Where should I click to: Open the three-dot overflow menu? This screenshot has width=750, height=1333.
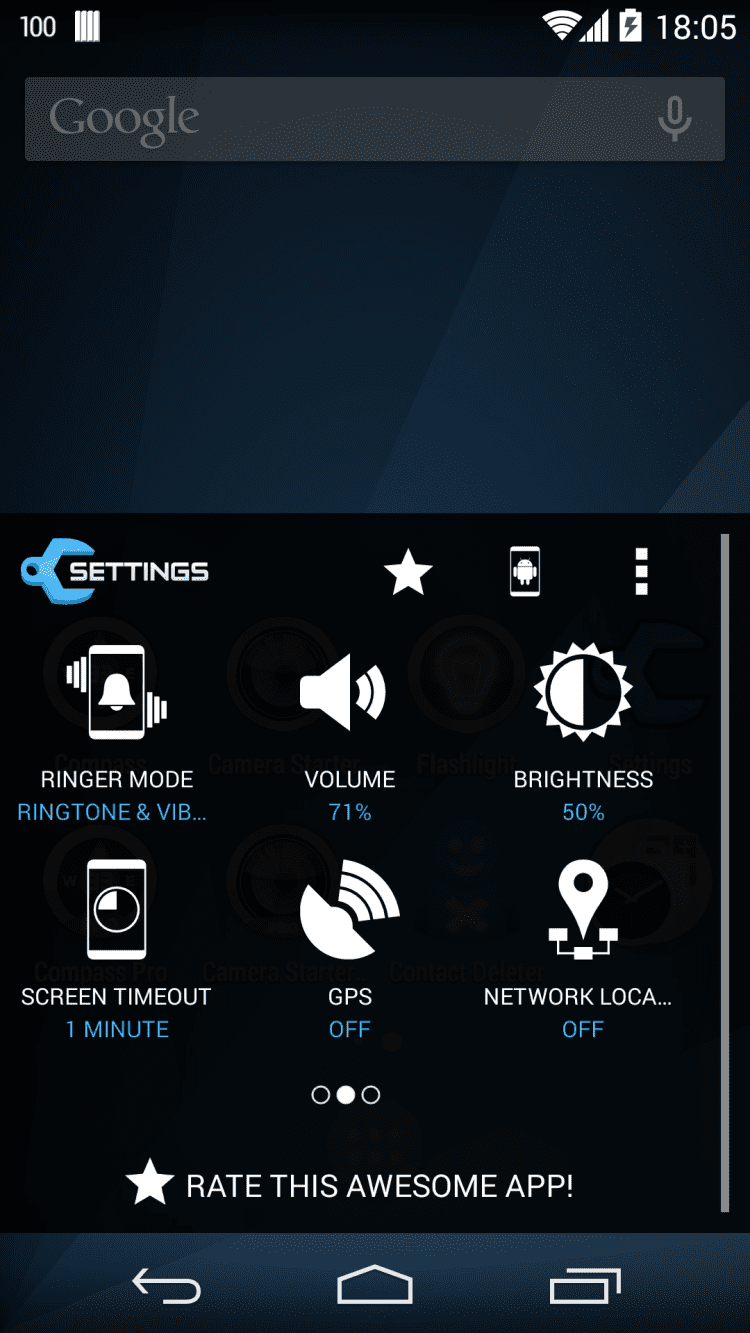642,573
